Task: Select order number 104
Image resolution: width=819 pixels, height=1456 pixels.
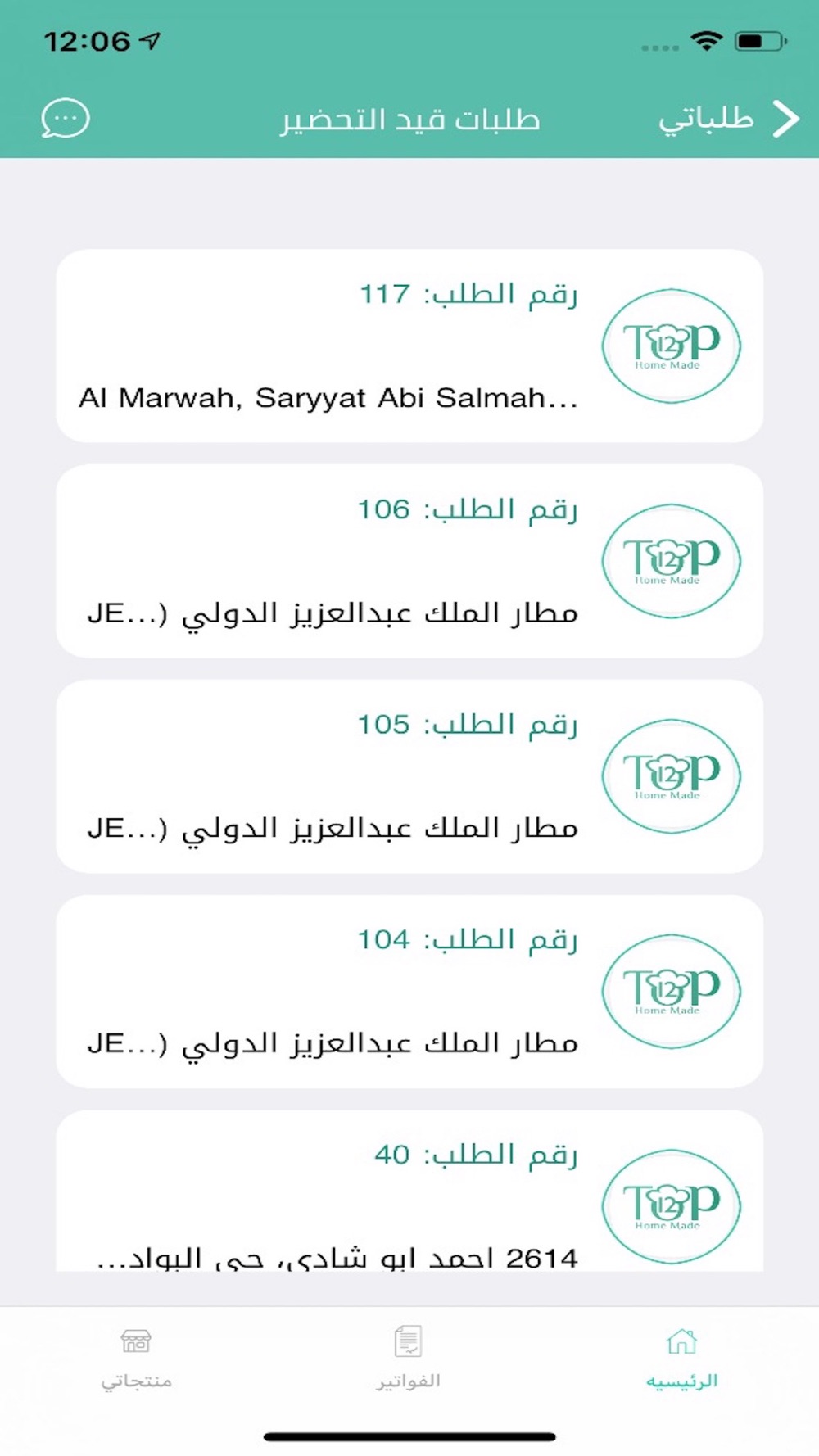Action: point(409,991)
